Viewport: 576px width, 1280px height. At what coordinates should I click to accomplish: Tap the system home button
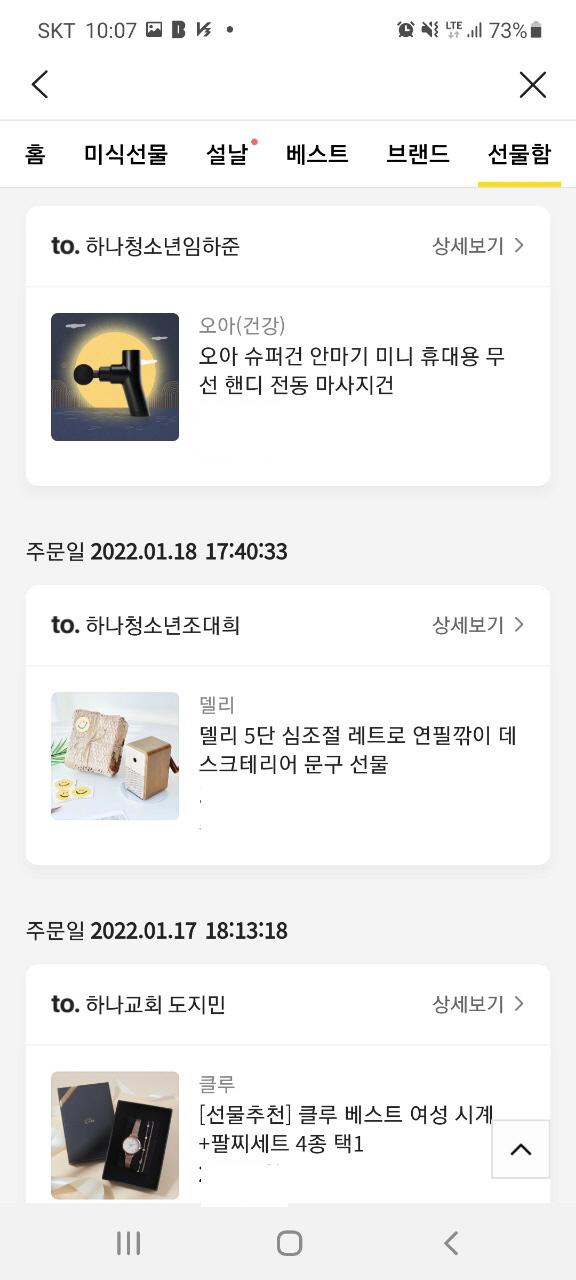[x=289, y=1243]
